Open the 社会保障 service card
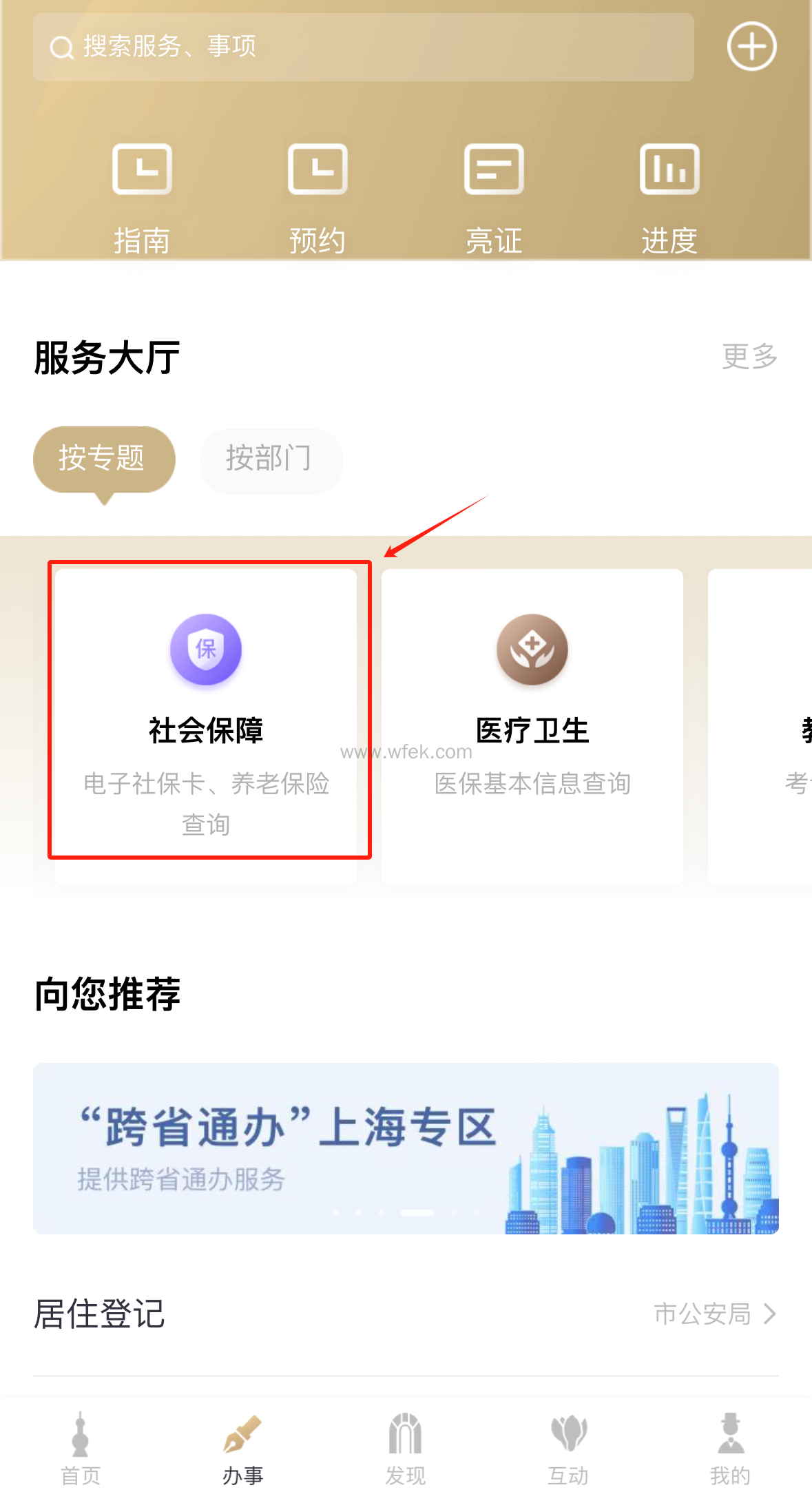This screenshot has width=812, height=1503. pyautogui.click(x=206, y=723)
